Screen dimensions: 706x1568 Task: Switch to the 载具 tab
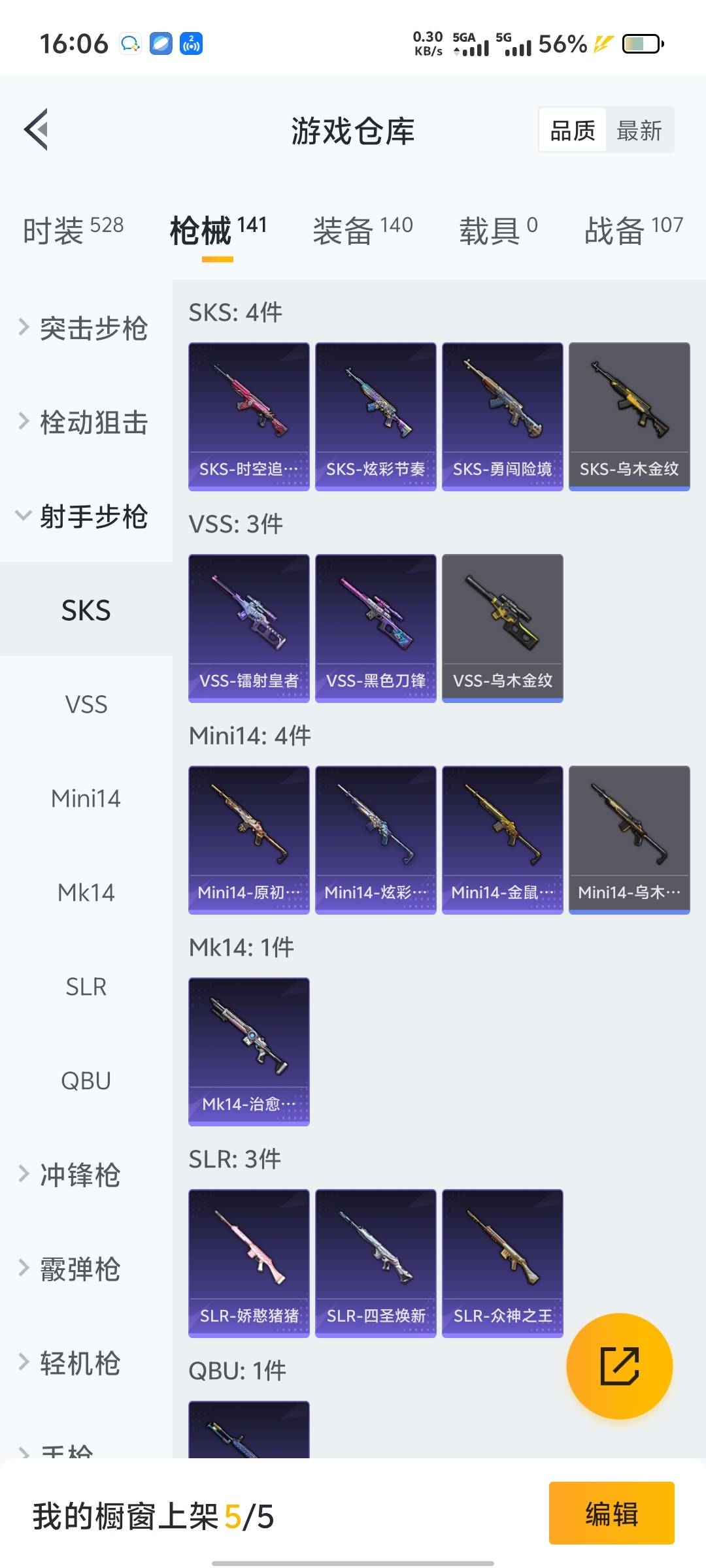pyautogui.click(x=498, y=230)
